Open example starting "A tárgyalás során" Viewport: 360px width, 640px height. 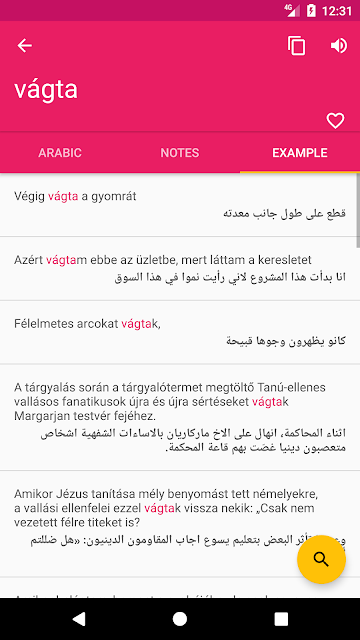178,417
